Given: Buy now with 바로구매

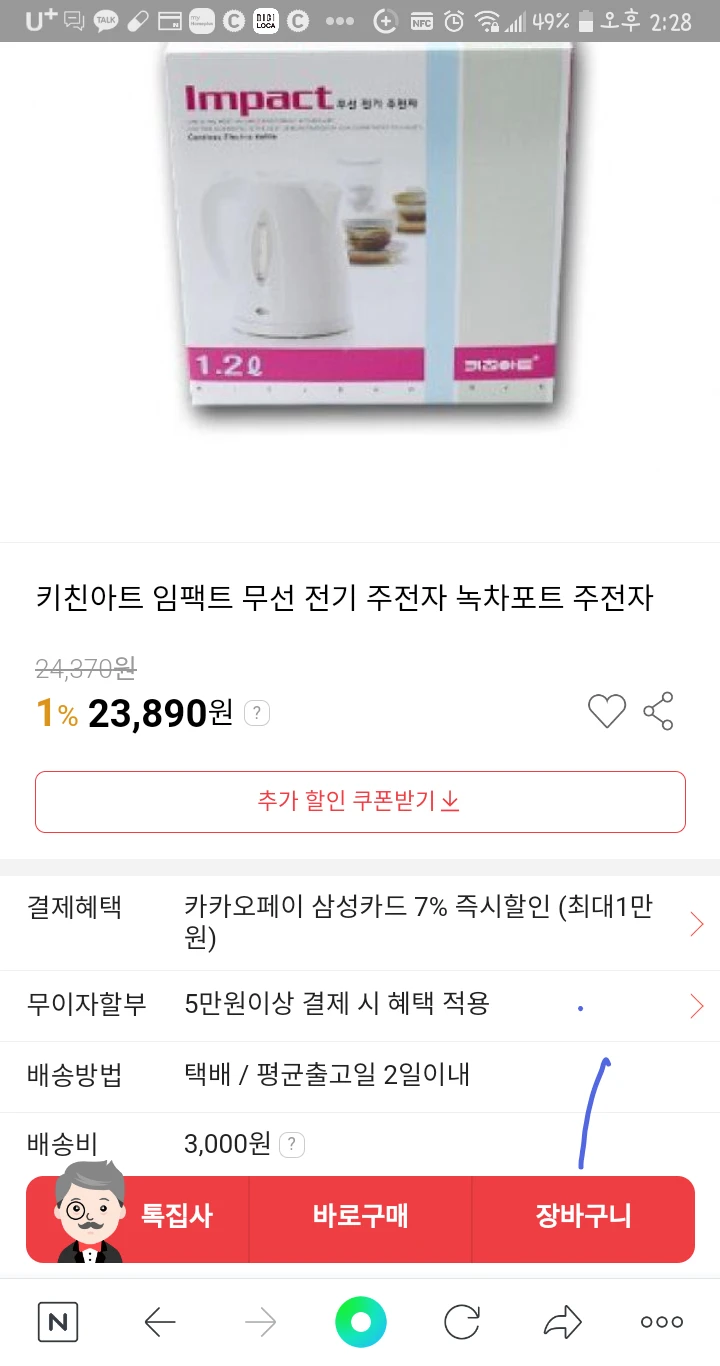Looking at the screenshot, I should (360, 1217).
